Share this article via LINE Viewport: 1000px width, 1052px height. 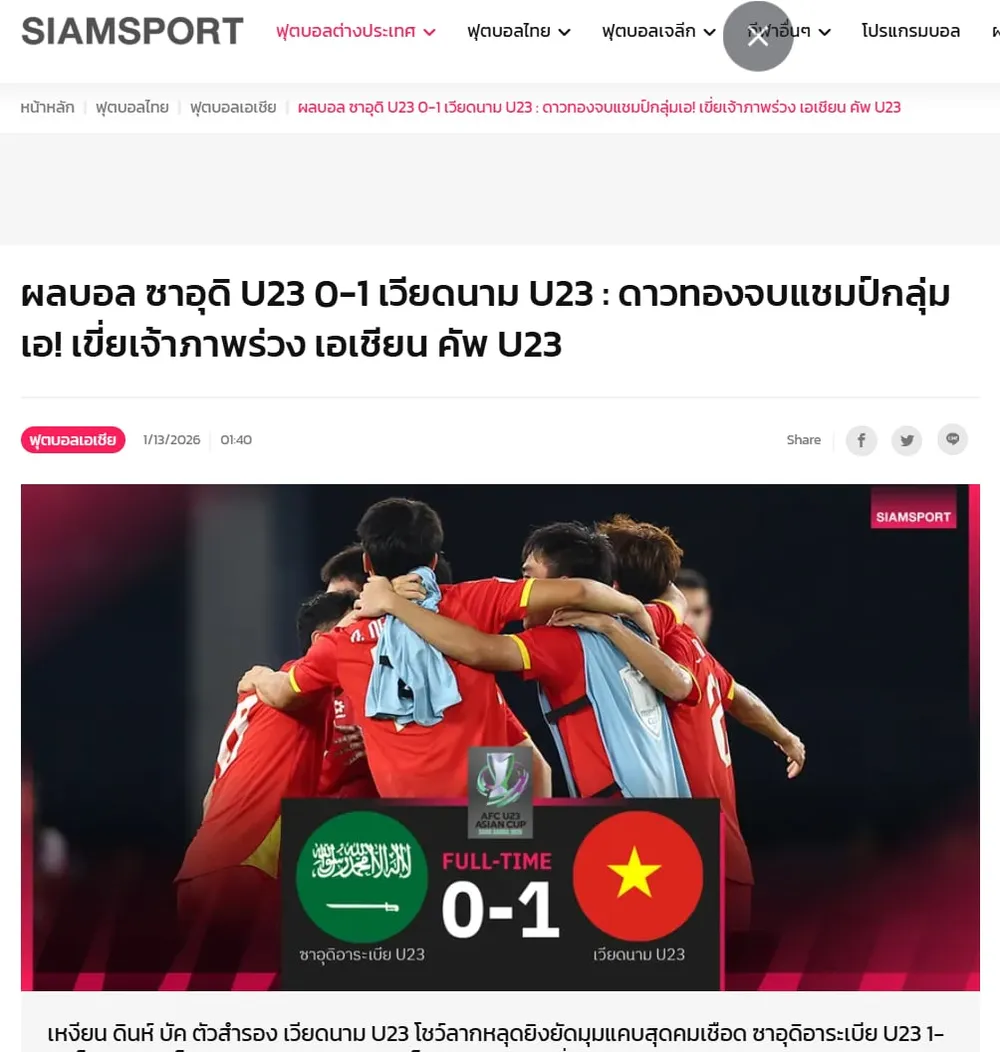[x=952, y=439]
